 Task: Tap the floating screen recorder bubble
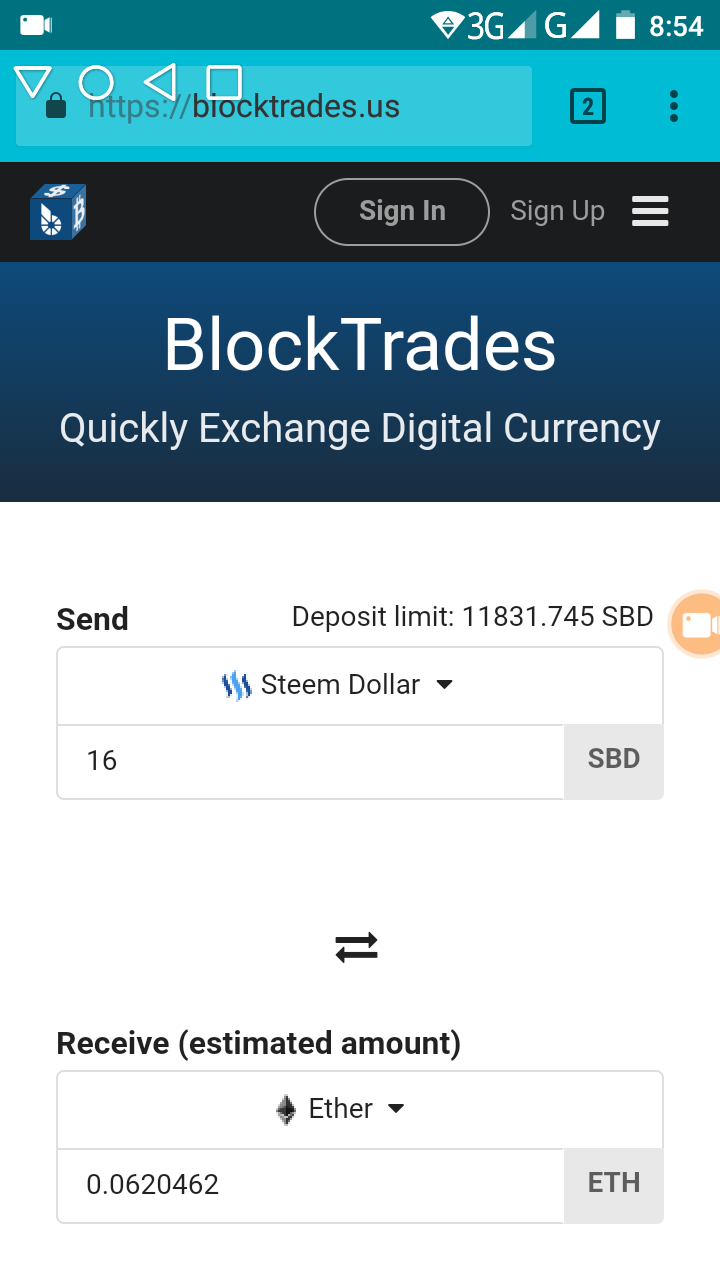[x=696, y=625]
